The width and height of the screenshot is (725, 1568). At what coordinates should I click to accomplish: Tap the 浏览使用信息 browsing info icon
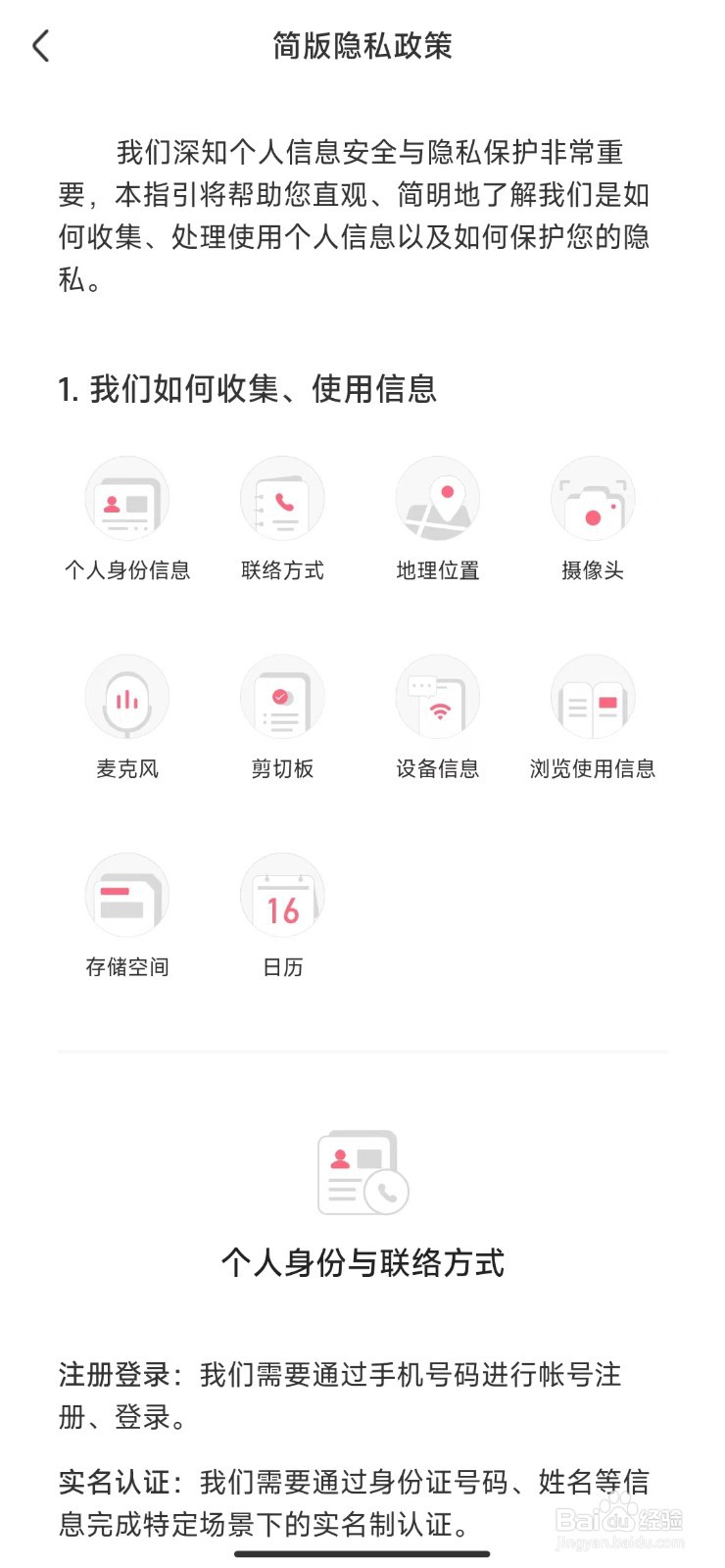(x=593, y=697)
